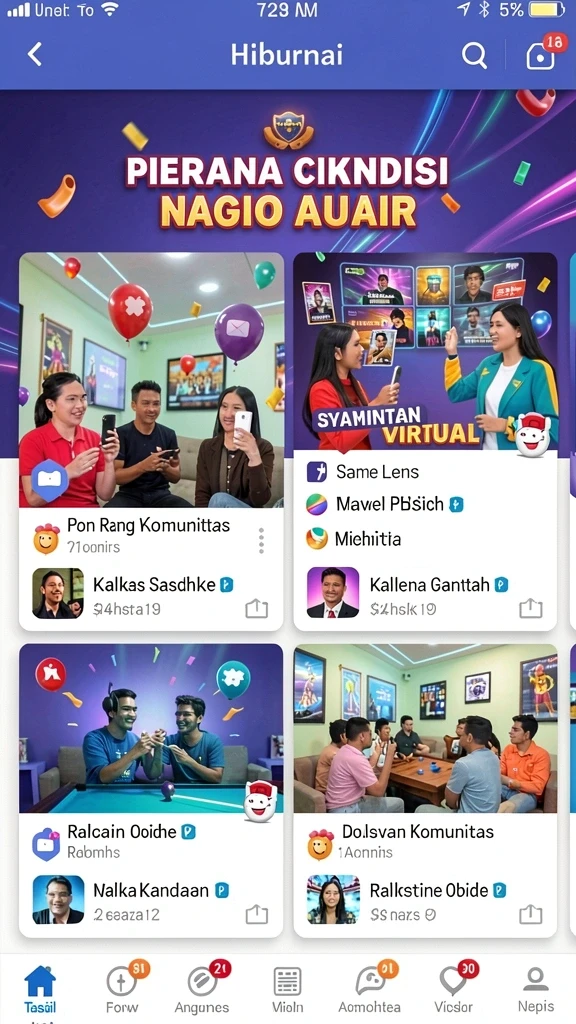Share the Kallena Ganttah post

pyautogui.click(x=531, y=609)
